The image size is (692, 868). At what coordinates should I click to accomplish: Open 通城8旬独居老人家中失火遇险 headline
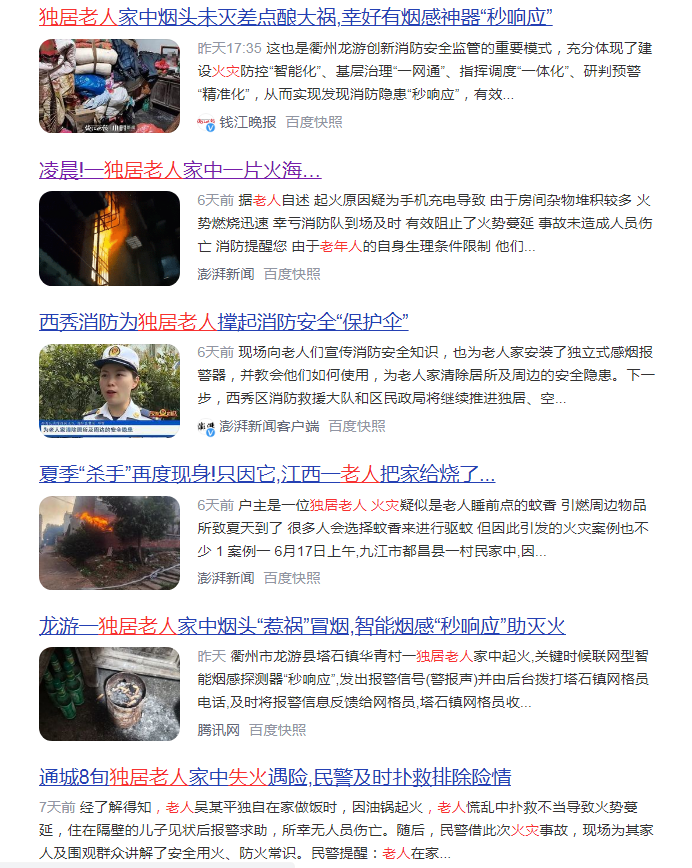pyautogui.click(x=275, y=778)
